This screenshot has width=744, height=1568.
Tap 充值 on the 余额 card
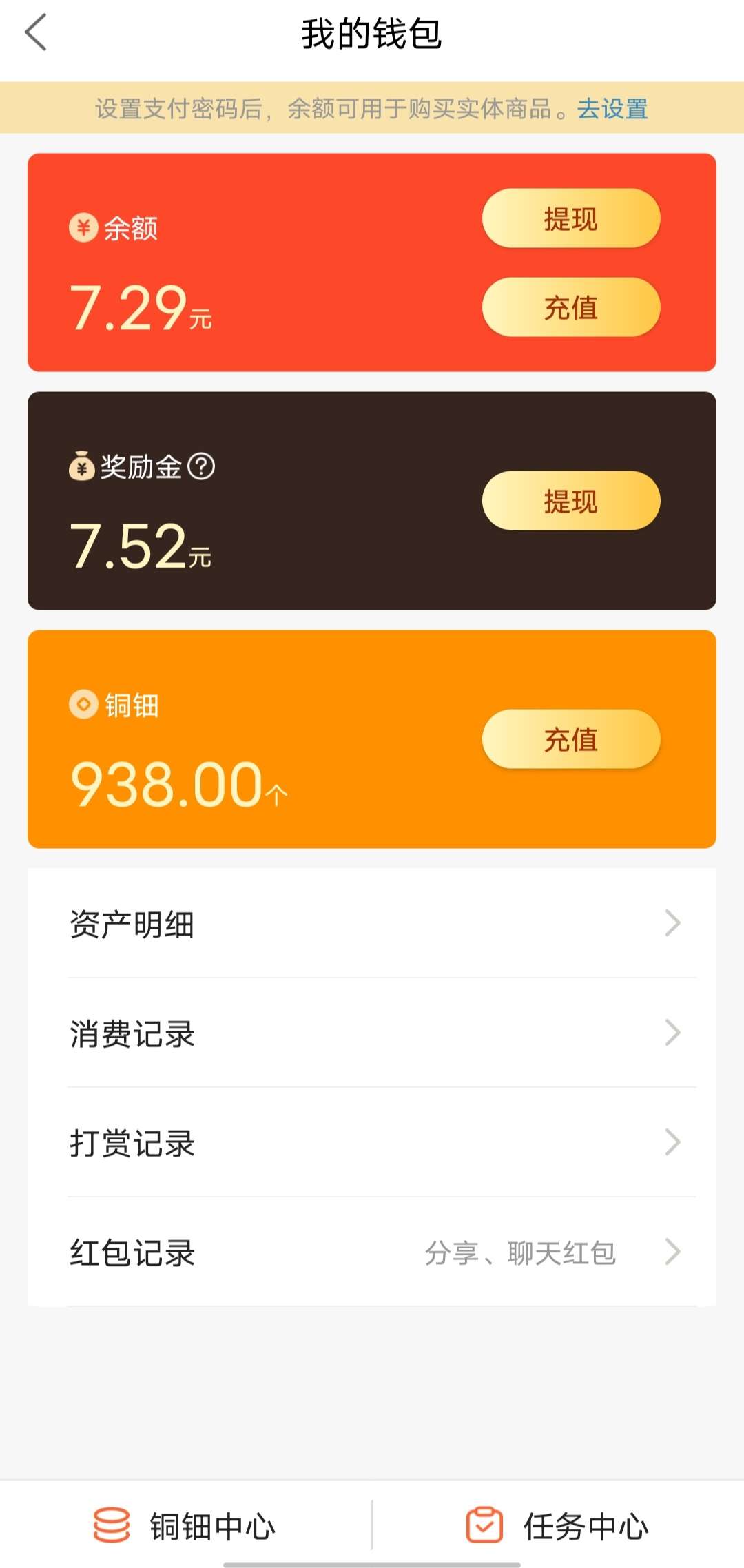pyautogui.click(x=570, y=307)
